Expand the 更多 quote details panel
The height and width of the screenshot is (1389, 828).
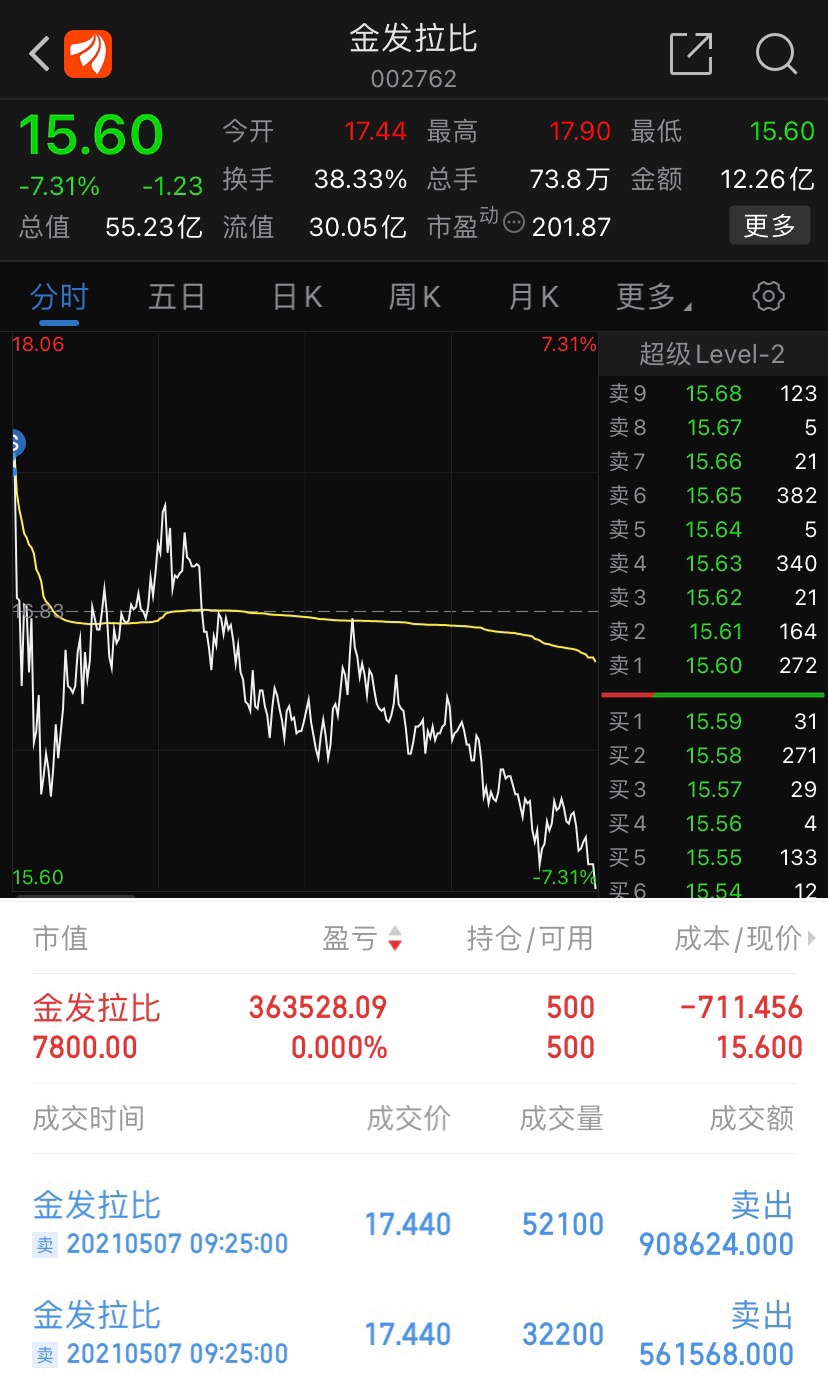point(769,226)
